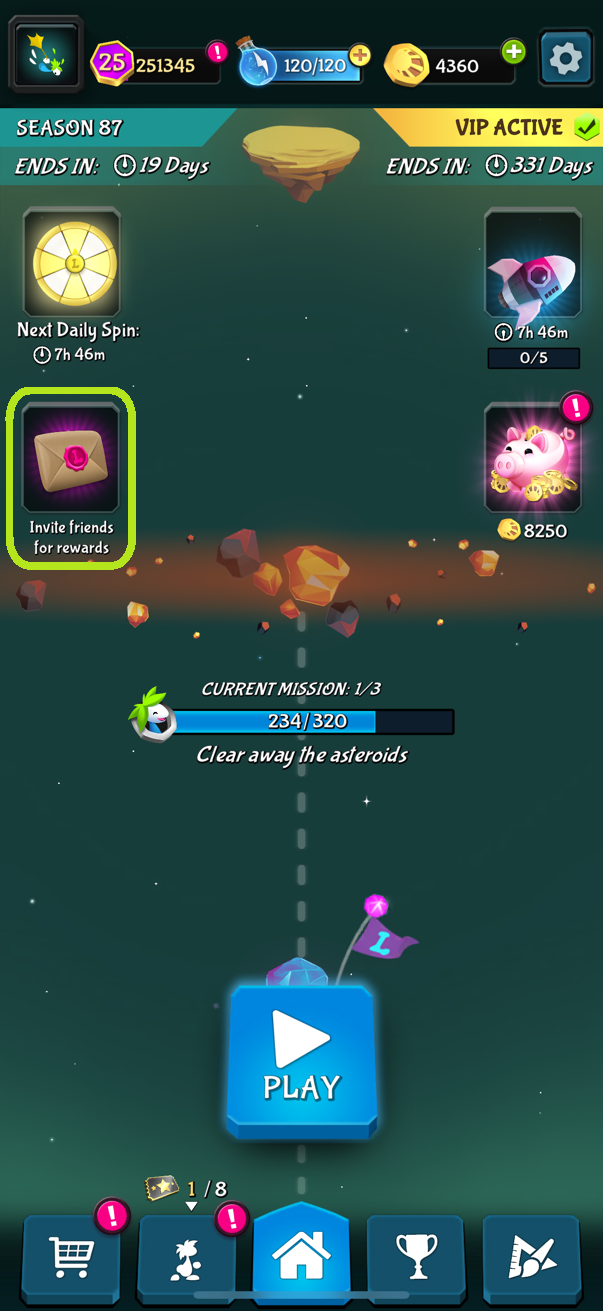
Task: Open the piggy bank with 8250 coins
Action: pos(533,459)
